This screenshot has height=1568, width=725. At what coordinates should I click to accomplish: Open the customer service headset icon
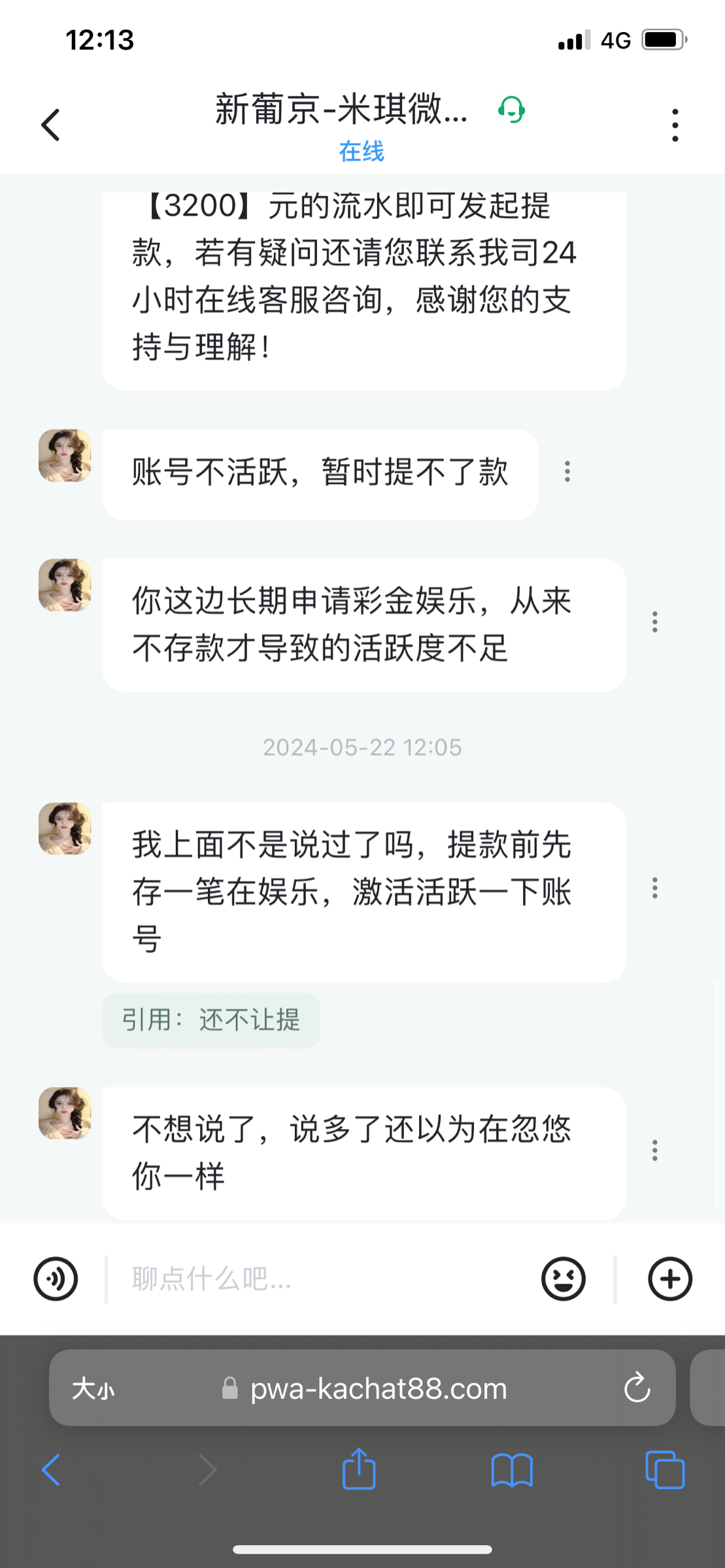point(513,111)
